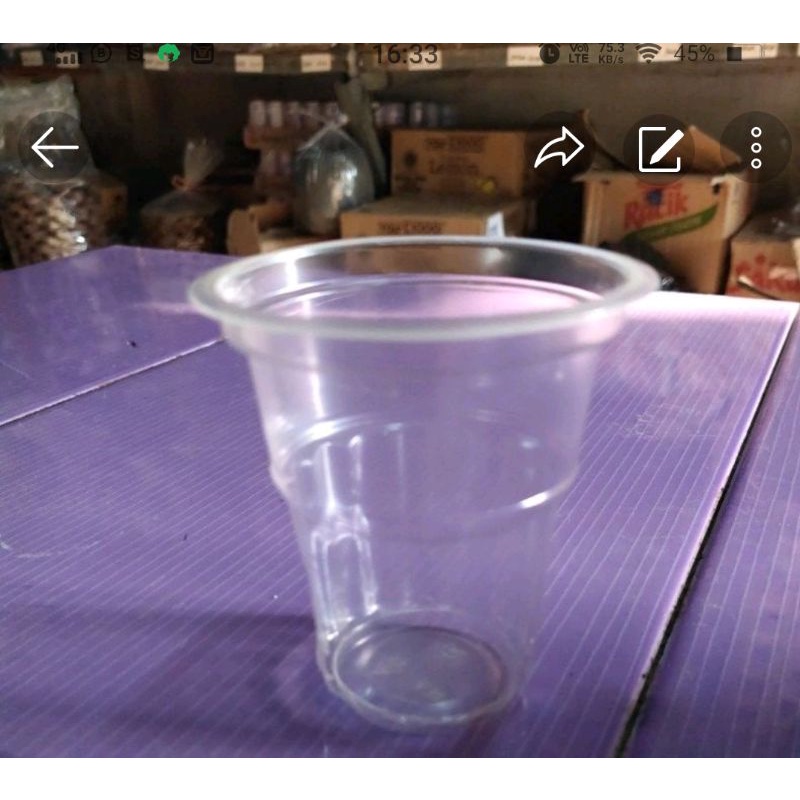The image size is (800, 800).
Task: Go back using the arrow icon
Action: 54,147
